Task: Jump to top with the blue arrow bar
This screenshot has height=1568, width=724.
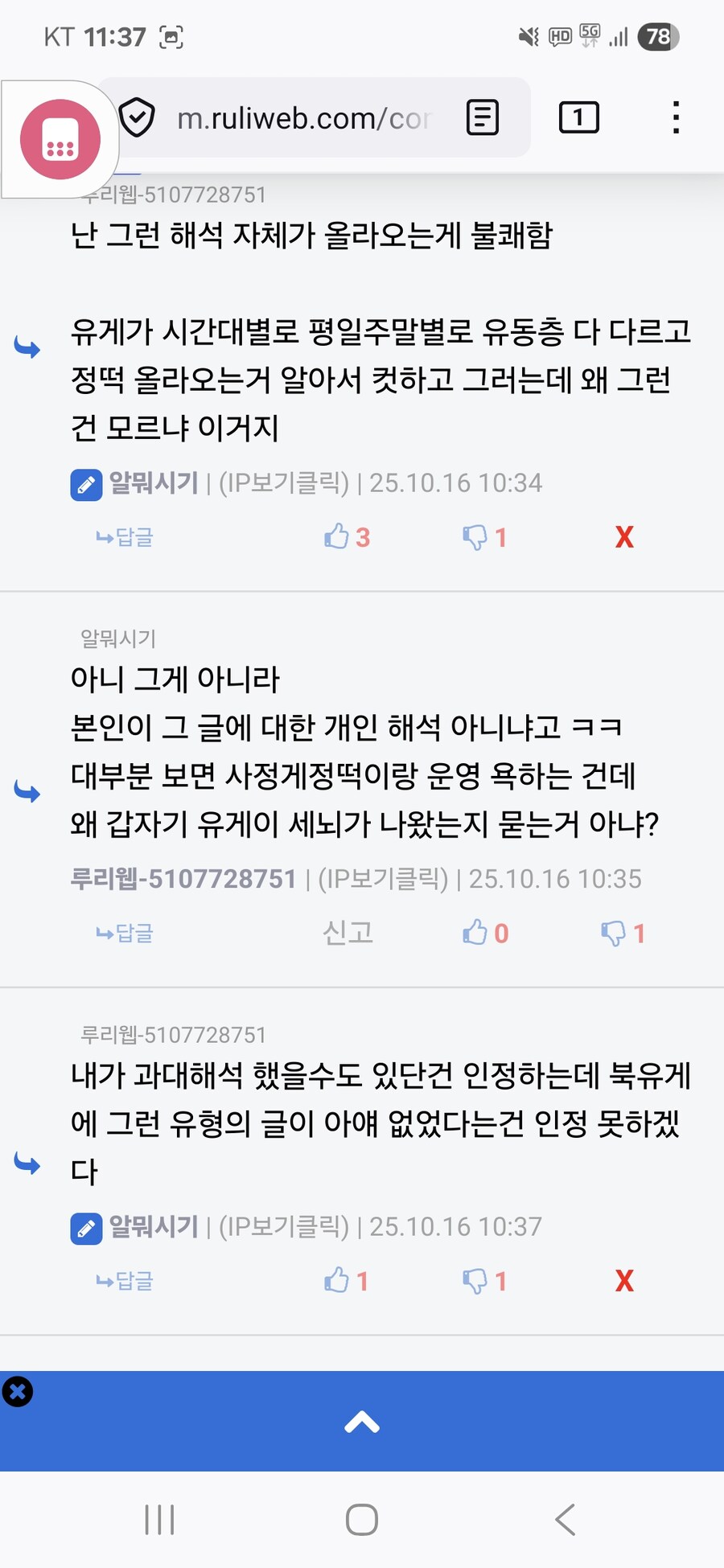Action: point(362,1422)
